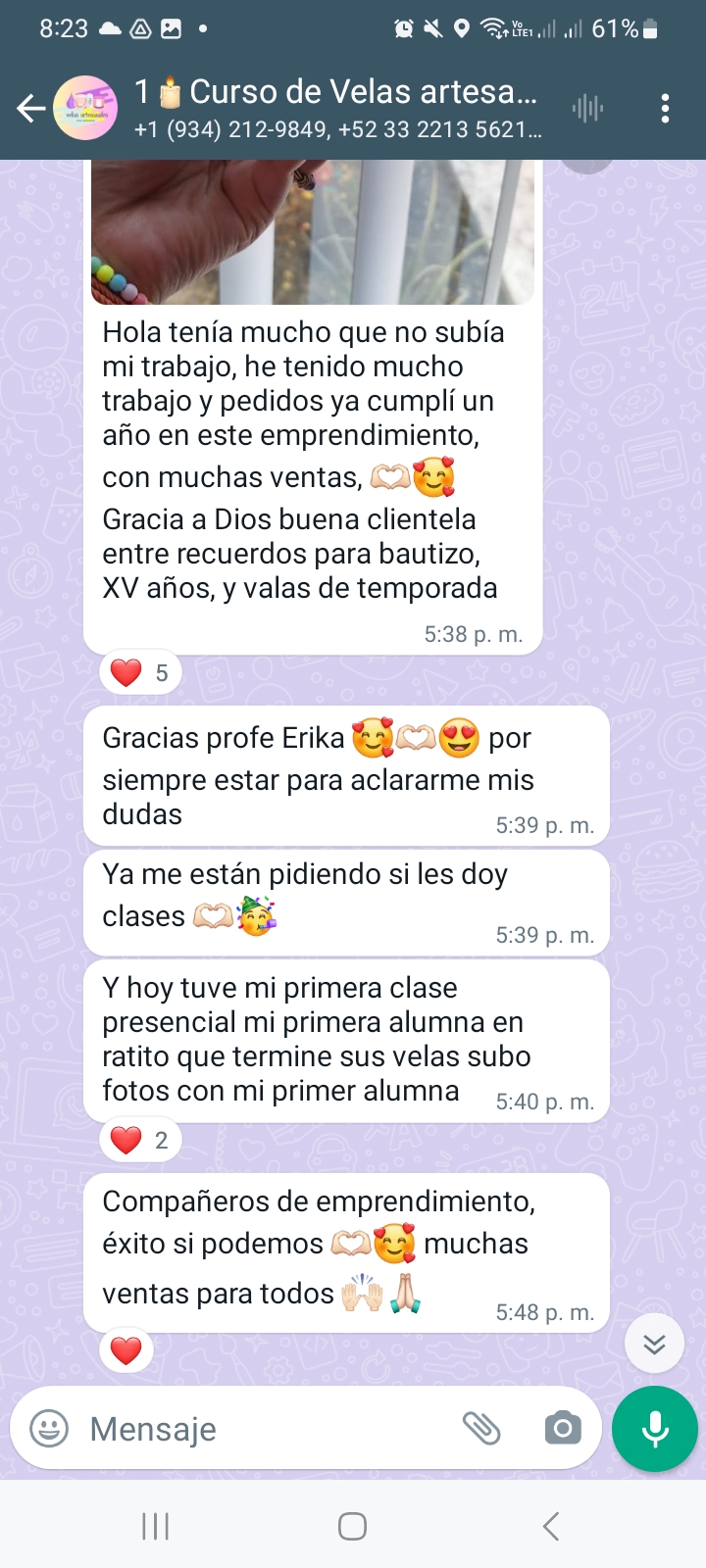The image size is (706, 1568).
Task: Open the emoji picker in the message bar
Action: point(47,1429)
